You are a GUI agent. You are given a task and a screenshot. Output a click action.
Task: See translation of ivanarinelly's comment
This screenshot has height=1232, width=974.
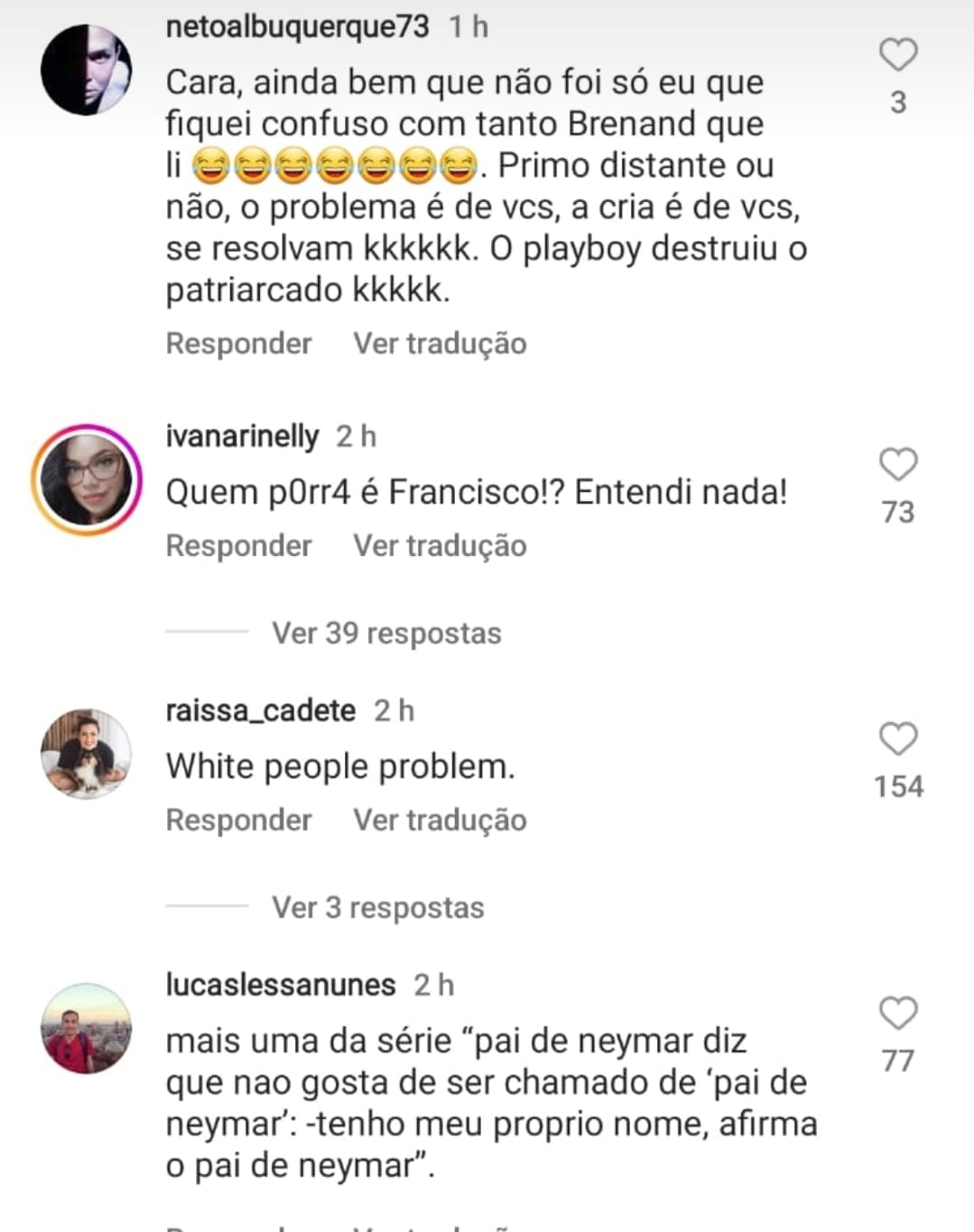point(440,546)
